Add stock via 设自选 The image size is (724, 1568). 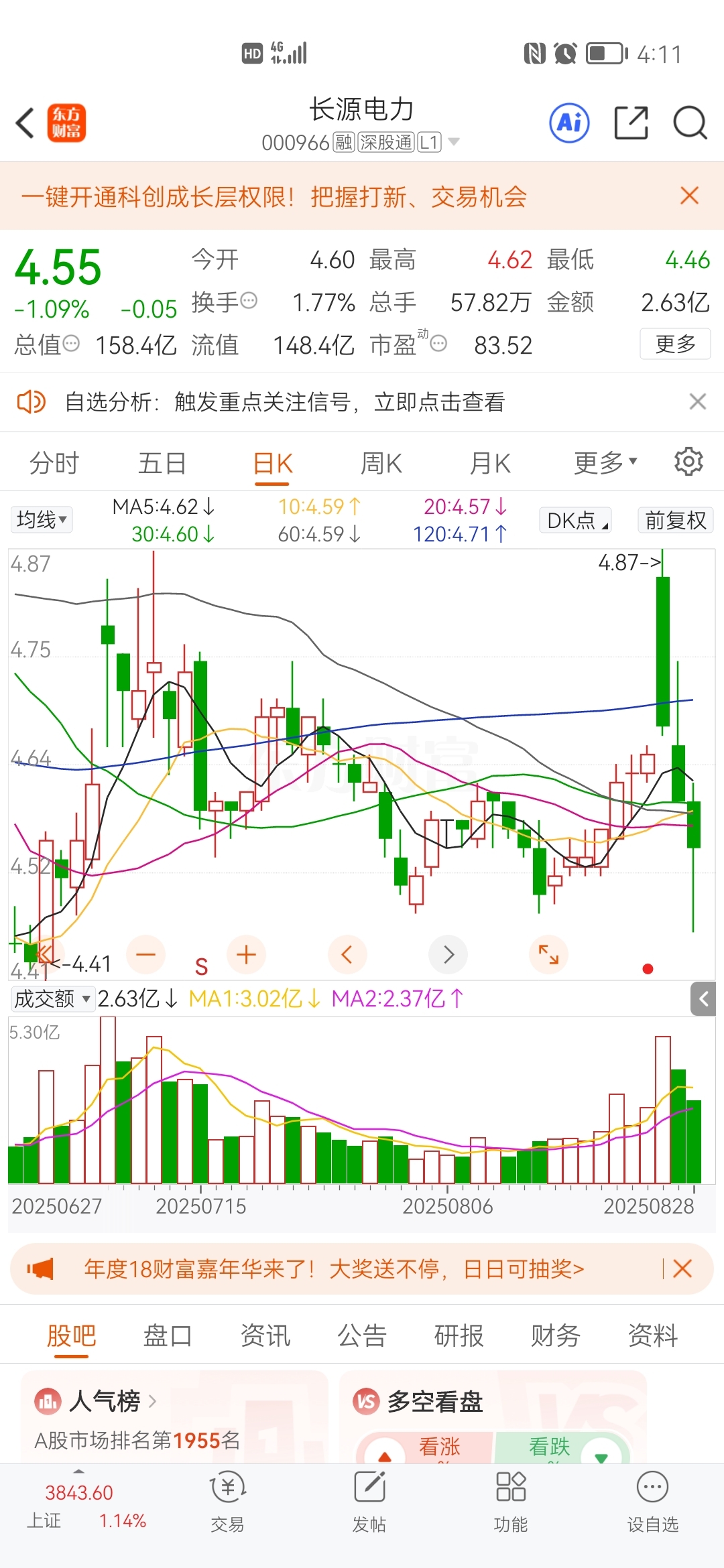(653, 1502)
